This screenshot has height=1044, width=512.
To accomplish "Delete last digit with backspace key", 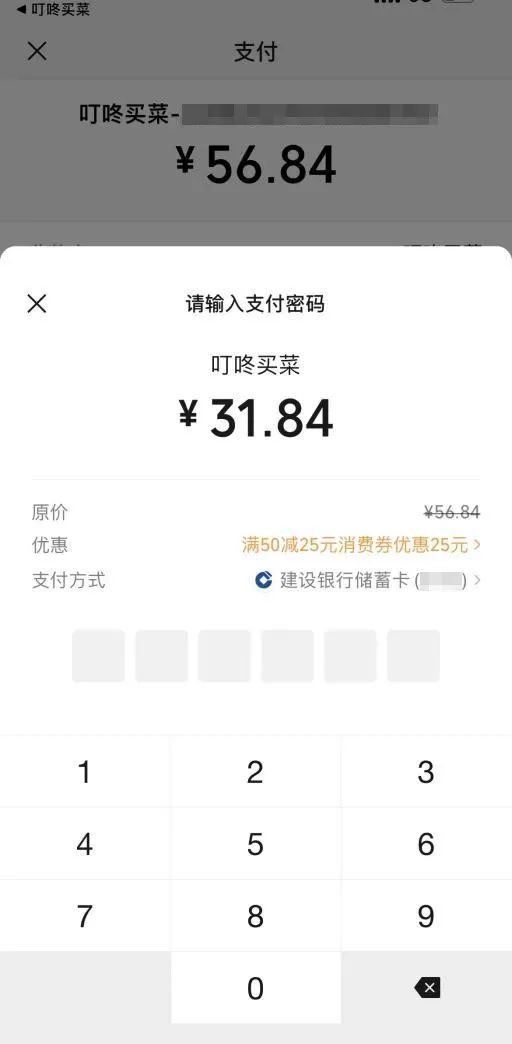I will pyautogui.click(x=427, y=987).
